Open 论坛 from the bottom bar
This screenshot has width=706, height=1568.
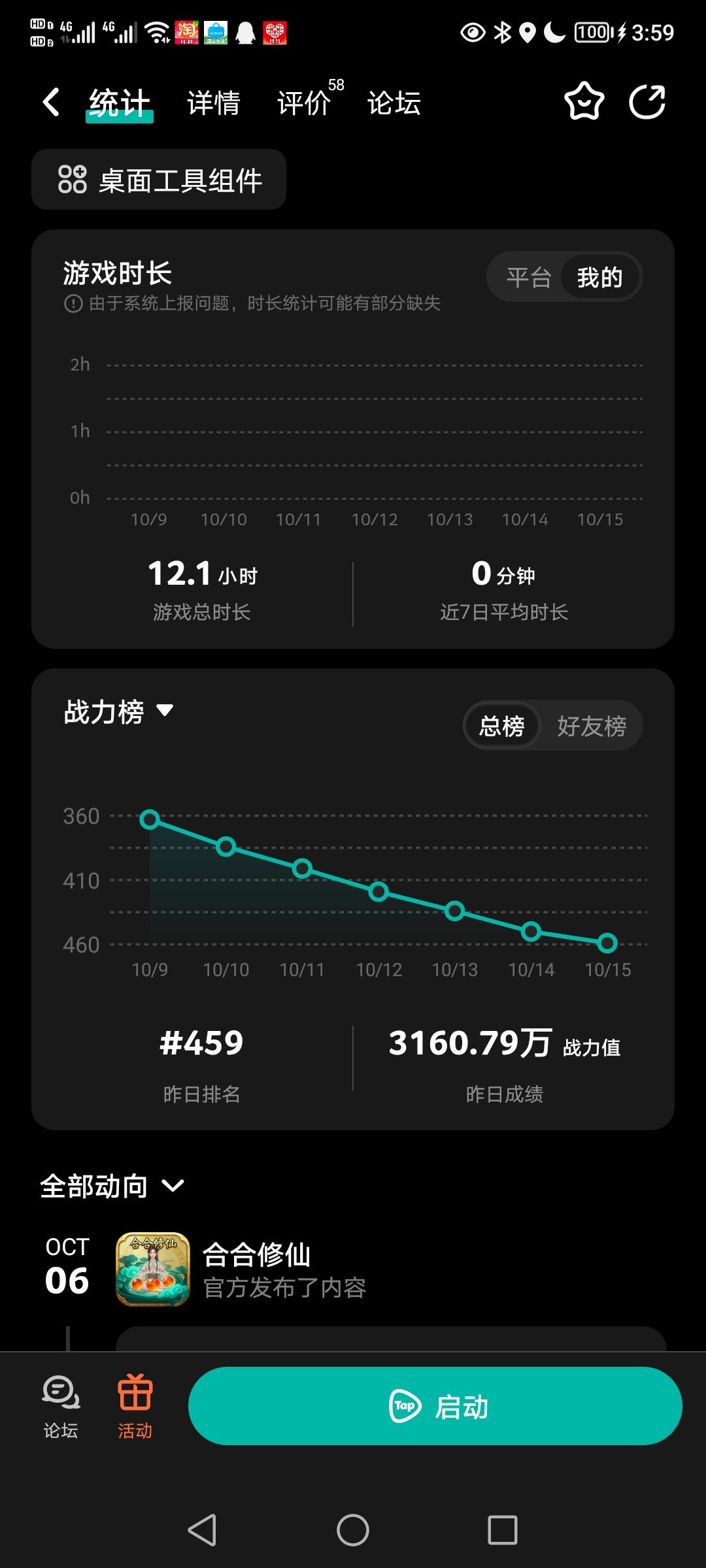(61, 1405)
